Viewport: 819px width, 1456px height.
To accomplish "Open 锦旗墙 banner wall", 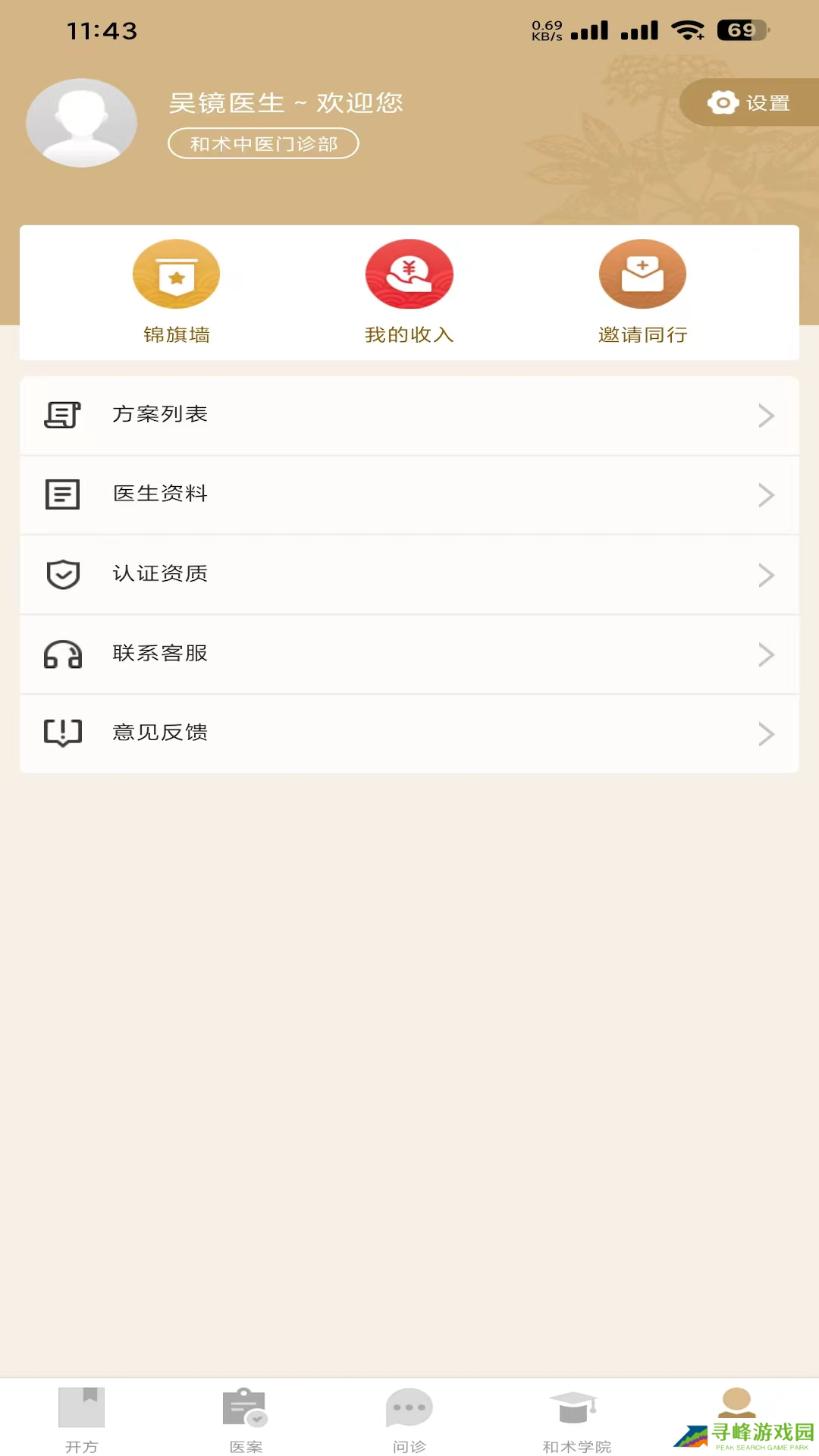I will click(176, 292).
